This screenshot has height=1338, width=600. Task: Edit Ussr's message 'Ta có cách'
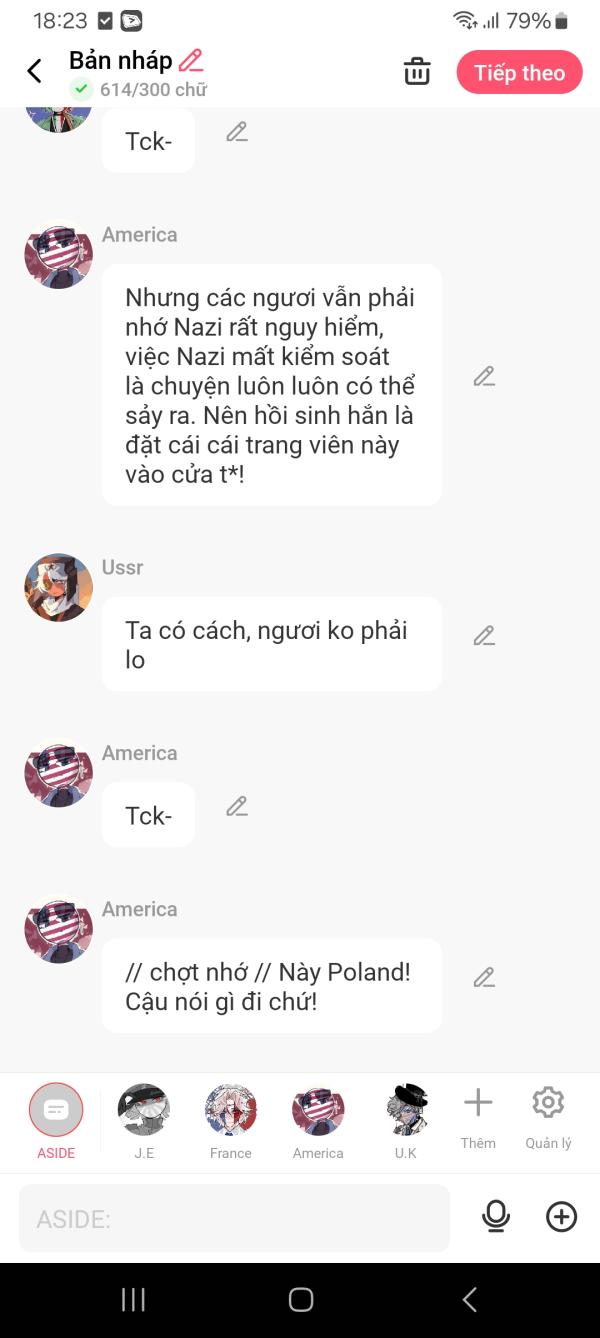tap(484, 636)
